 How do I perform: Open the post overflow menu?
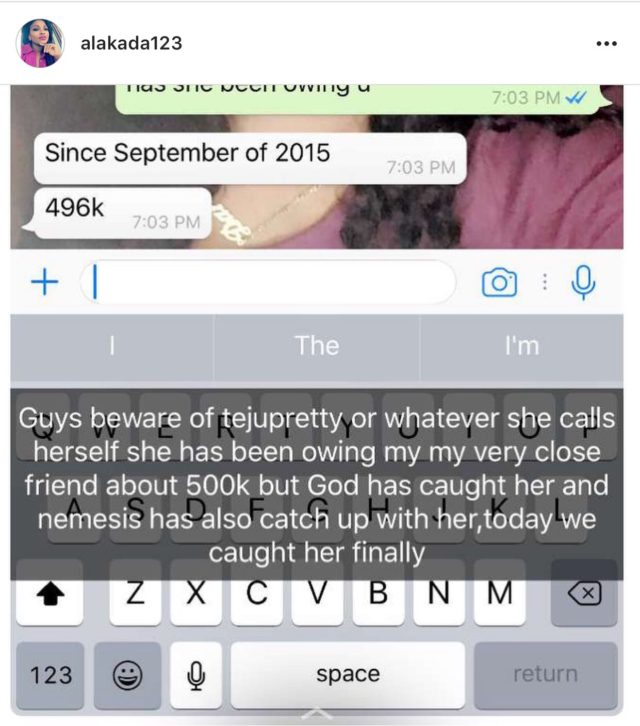pos(606,44)
